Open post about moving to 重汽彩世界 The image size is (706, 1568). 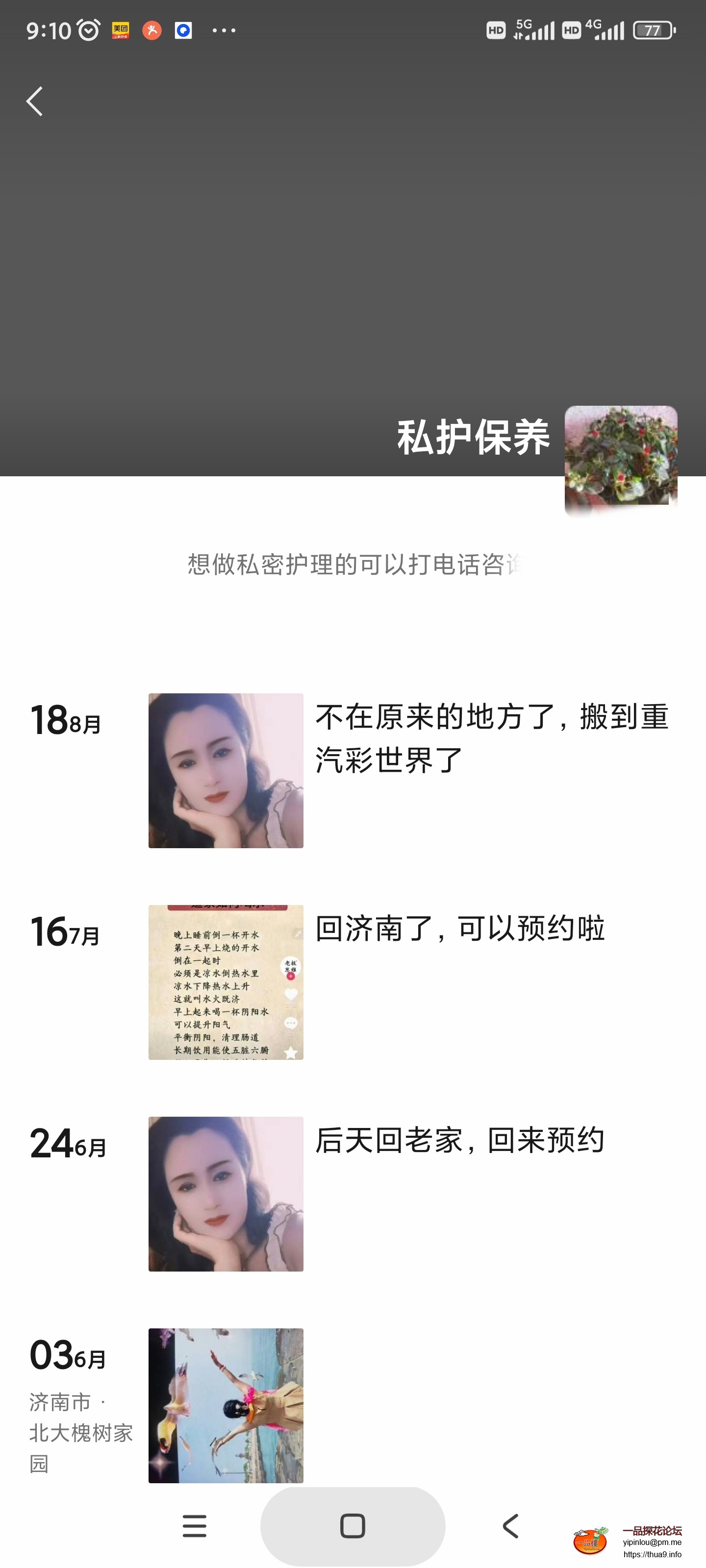tap(491, 738)
